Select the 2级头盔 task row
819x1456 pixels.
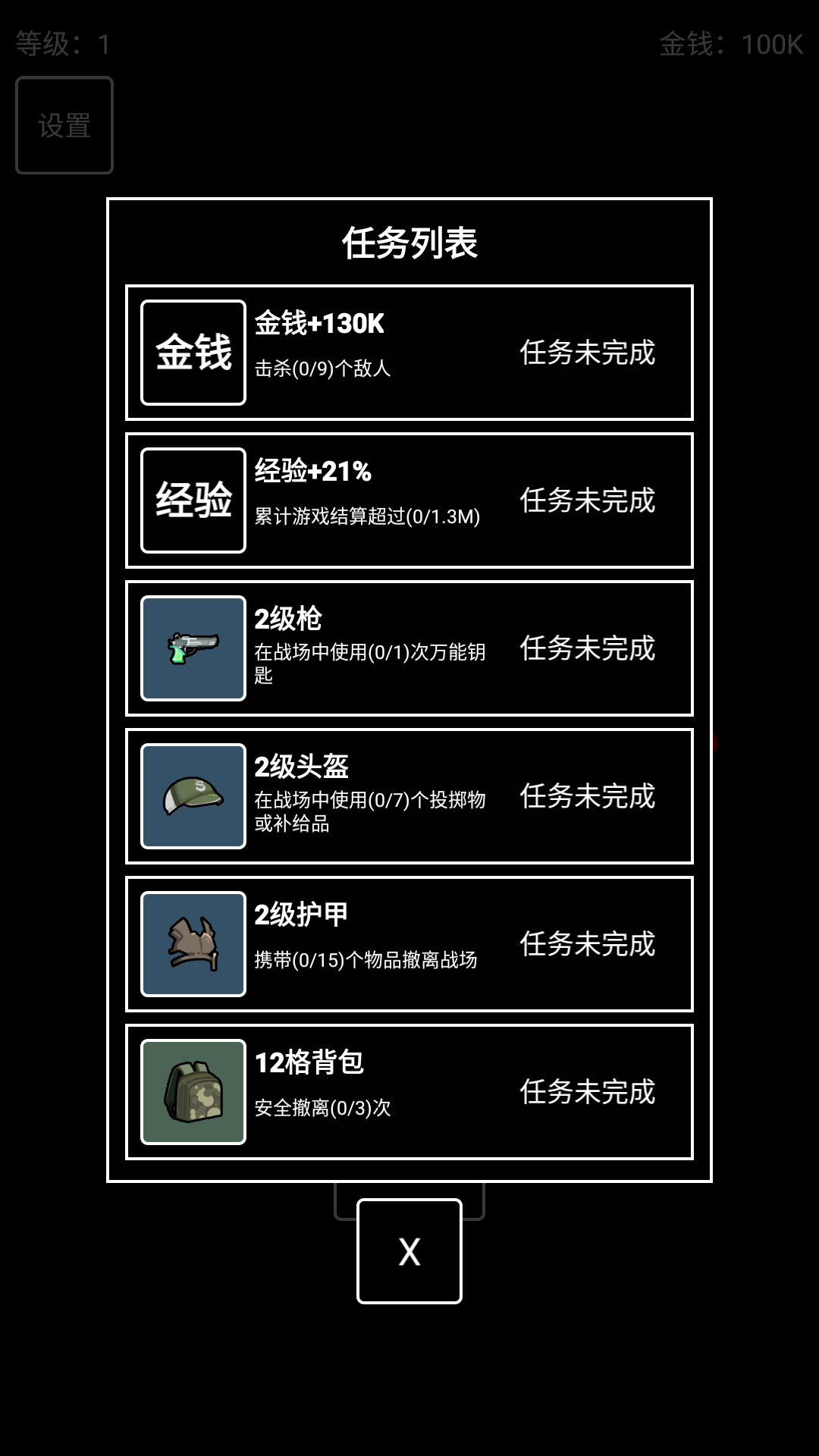pyautogui.click(x=409, y=796)
